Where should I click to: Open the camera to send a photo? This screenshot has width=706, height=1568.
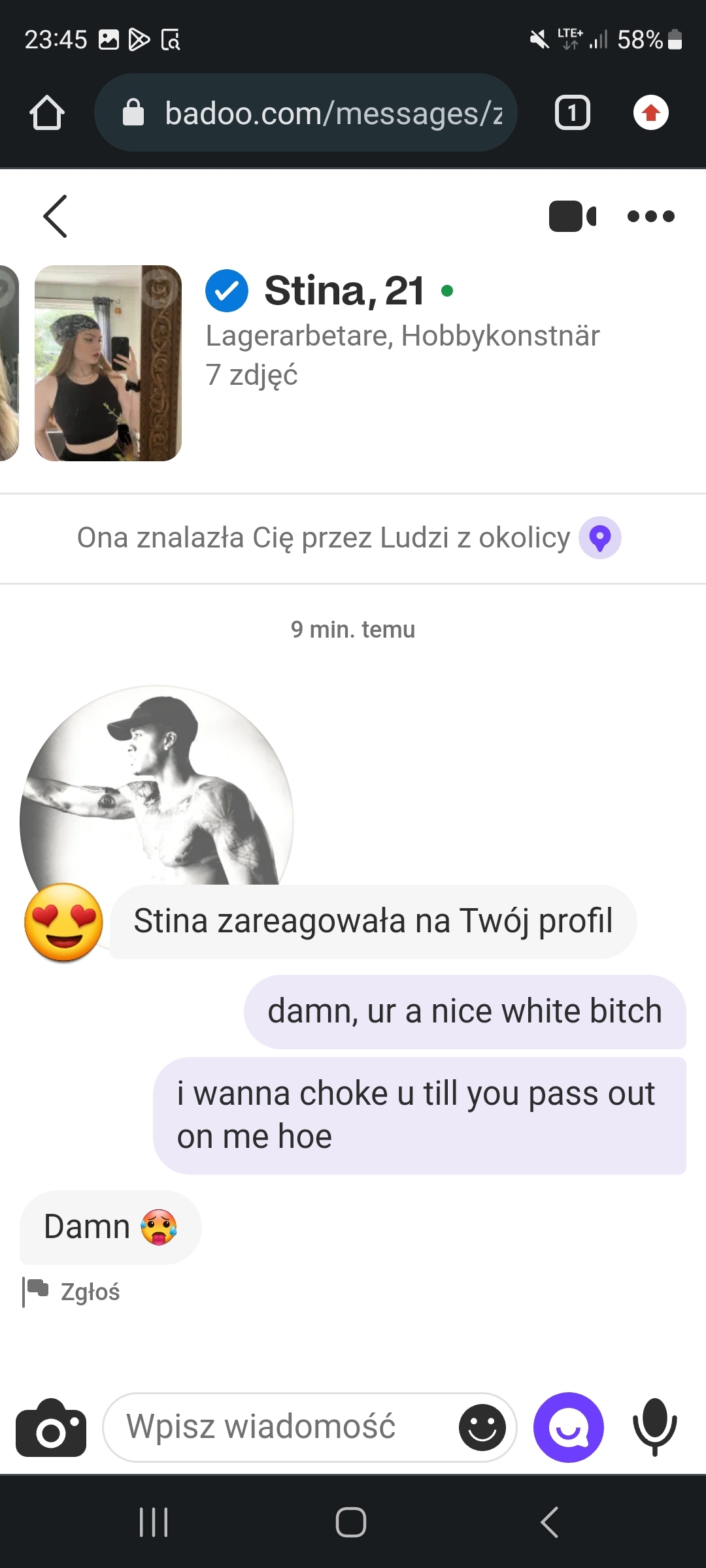click(x=51, y=1428)
